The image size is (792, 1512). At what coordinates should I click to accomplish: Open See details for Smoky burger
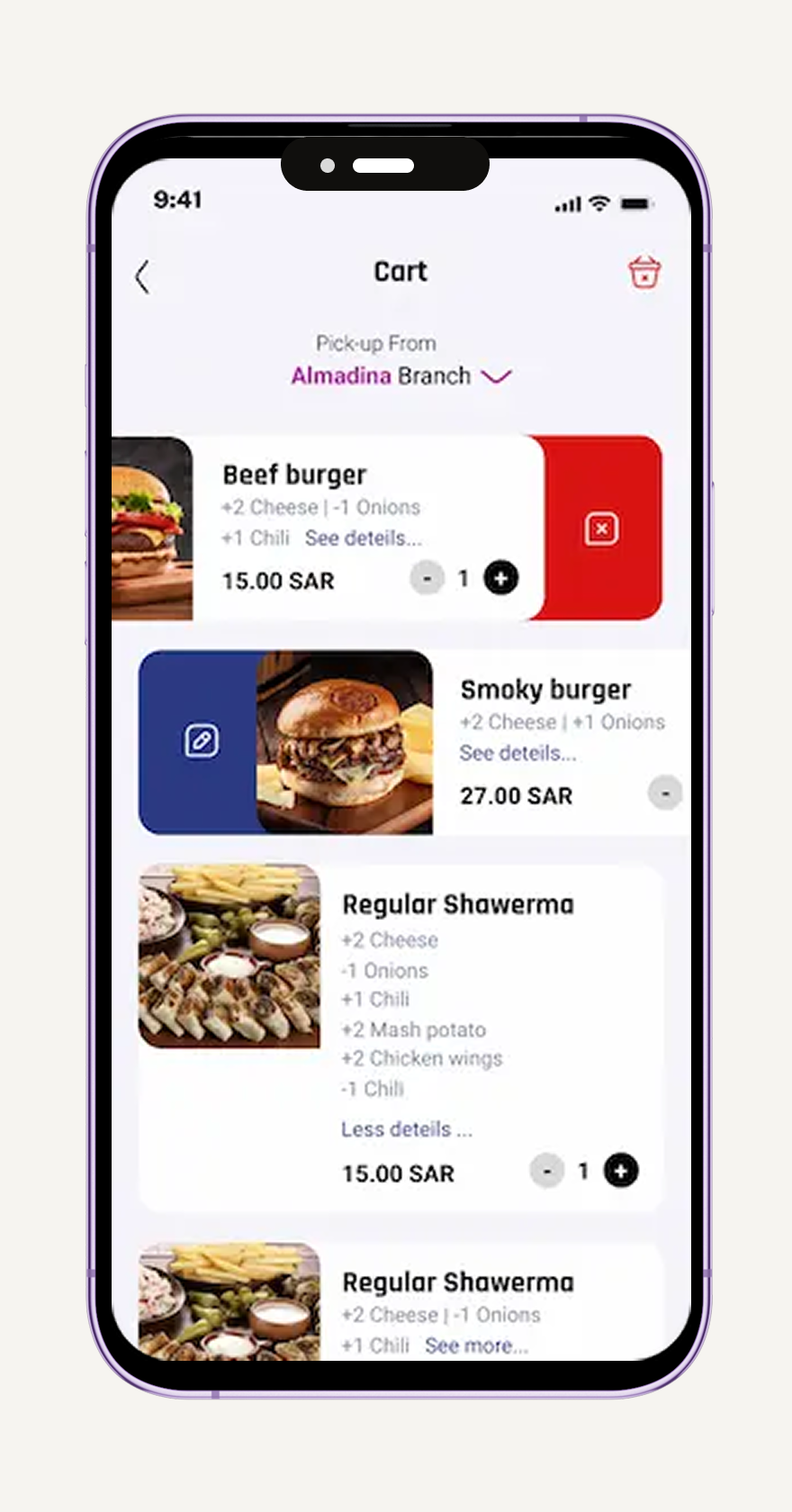click(x=517, y=753)
